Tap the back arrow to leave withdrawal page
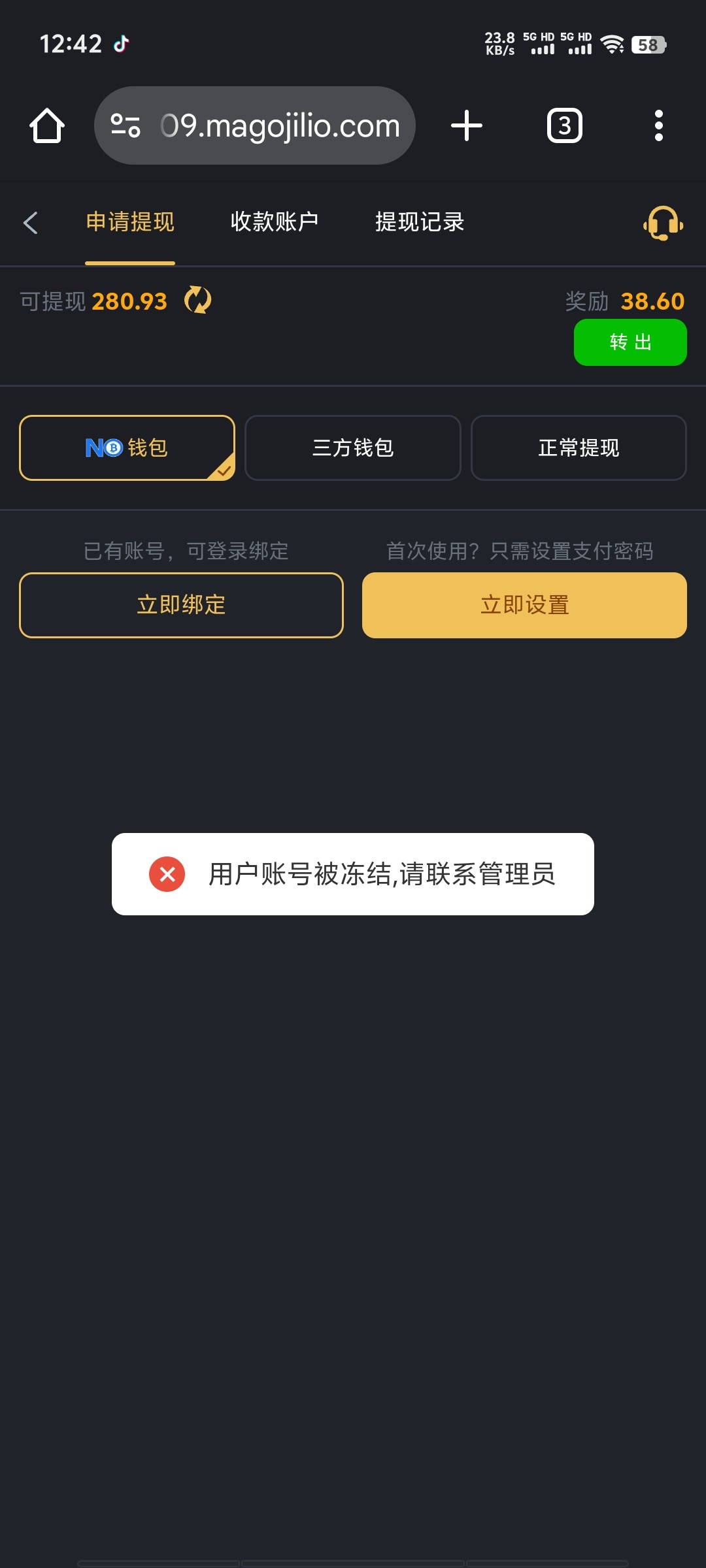This screenshot has height=1568, width=706. pos(30,223)
